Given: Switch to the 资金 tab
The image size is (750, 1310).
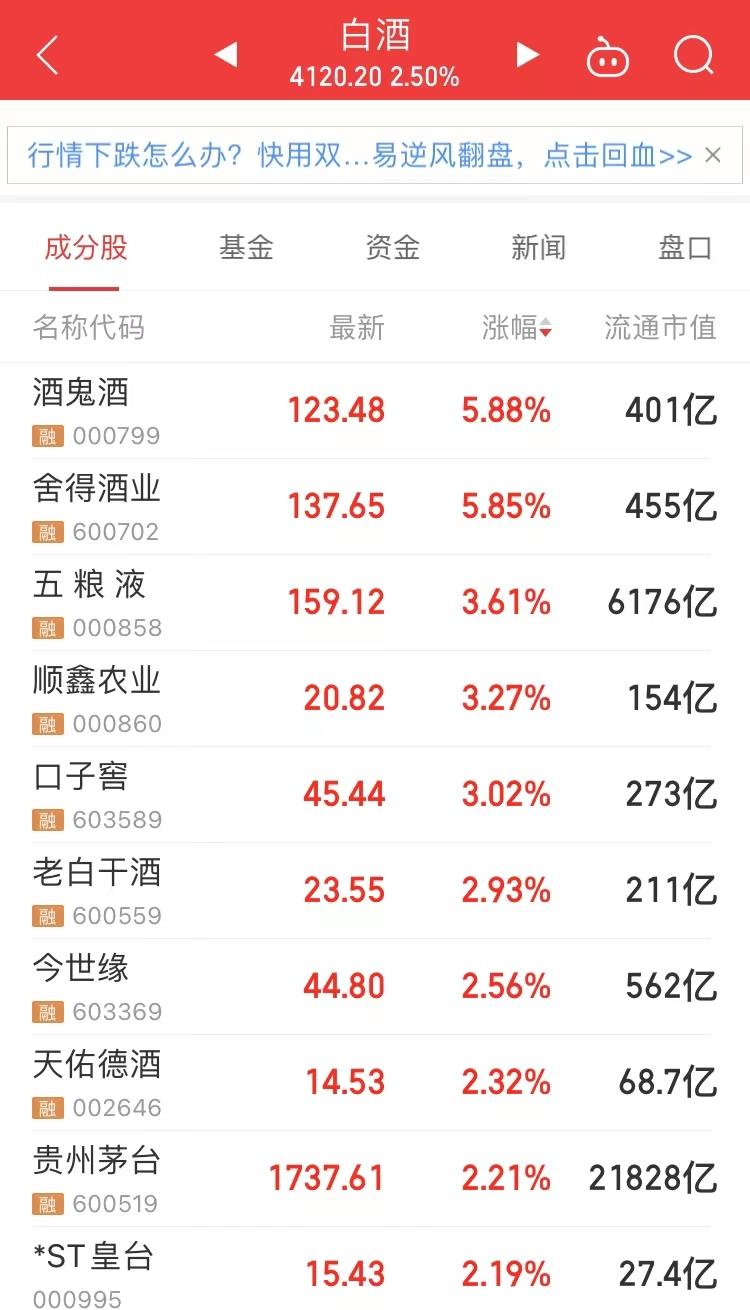Looking at the screenshot, I should point(392,247).
